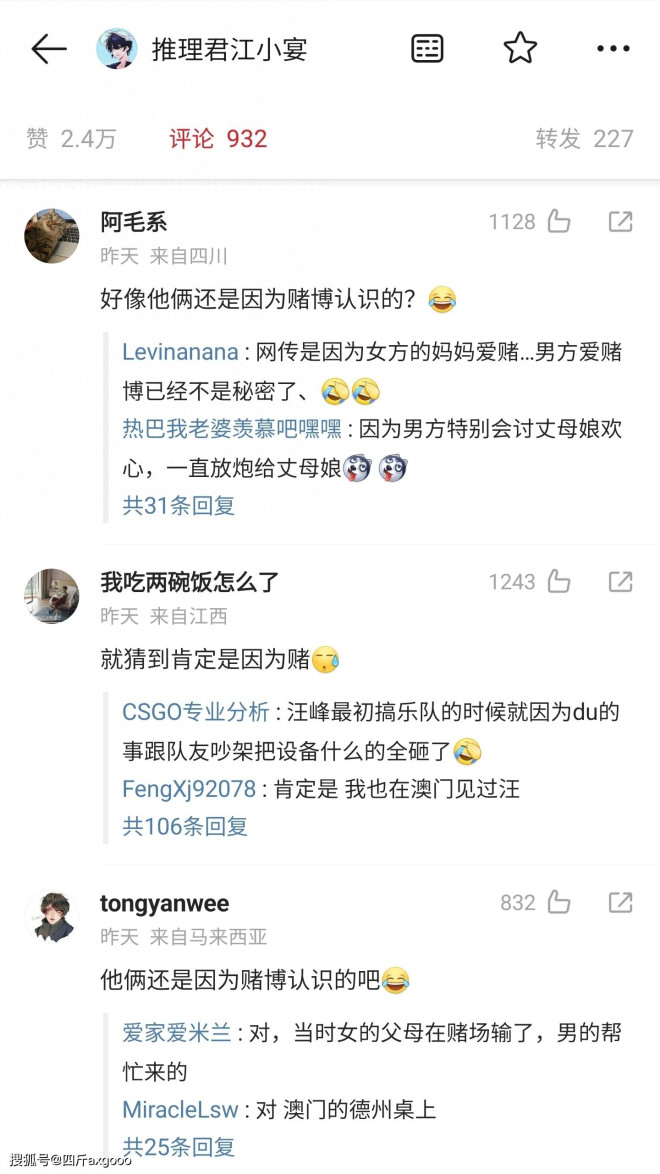Screen dimensions: 660x1174
Task: Switch to the 转发 tab
Action: click(x=584, y=139)
